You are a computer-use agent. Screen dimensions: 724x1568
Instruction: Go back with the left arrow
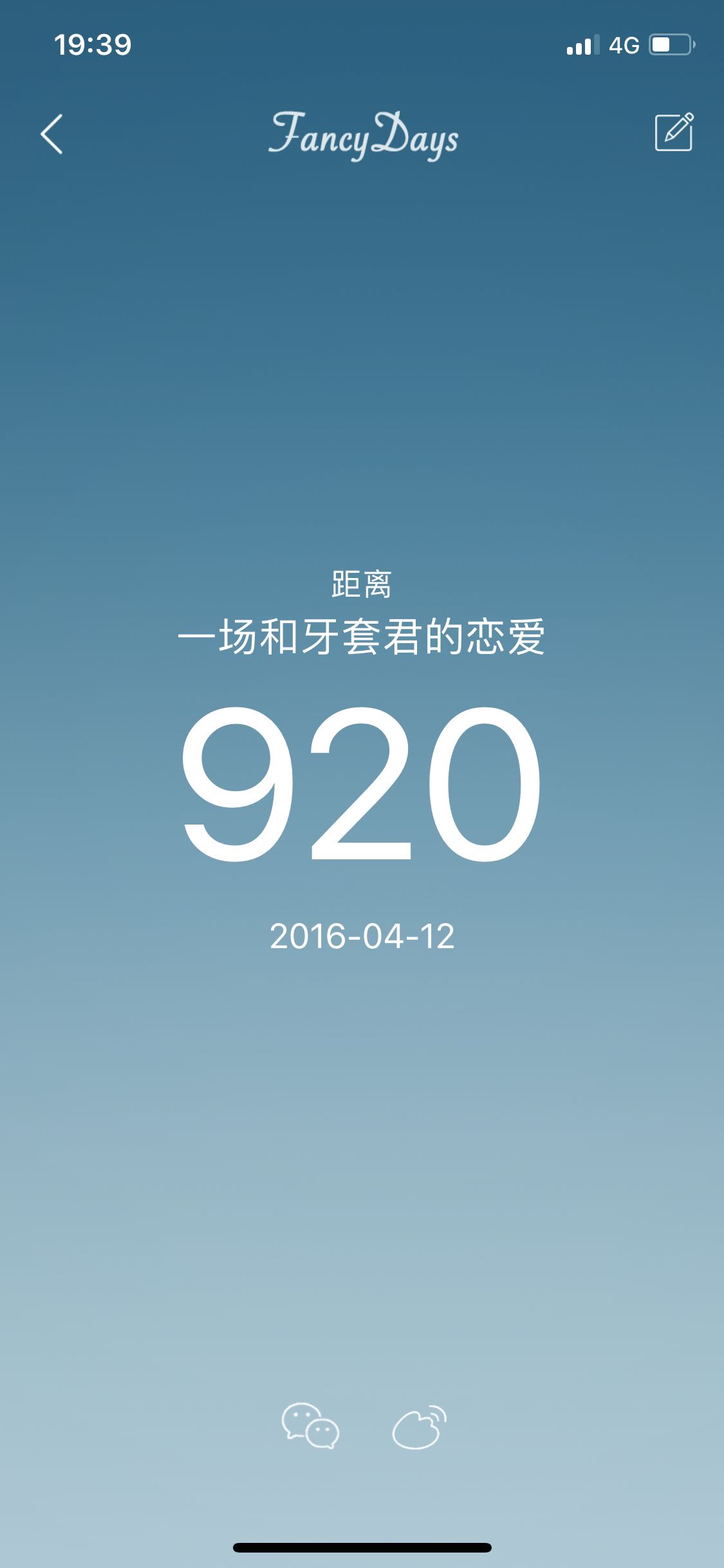51,134
